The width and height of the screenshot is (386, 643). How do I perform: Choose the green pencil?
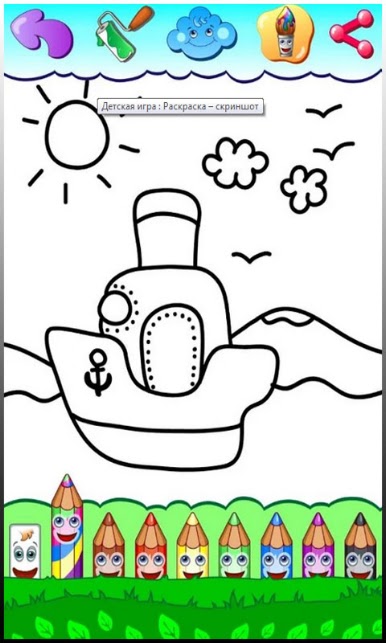234,546
